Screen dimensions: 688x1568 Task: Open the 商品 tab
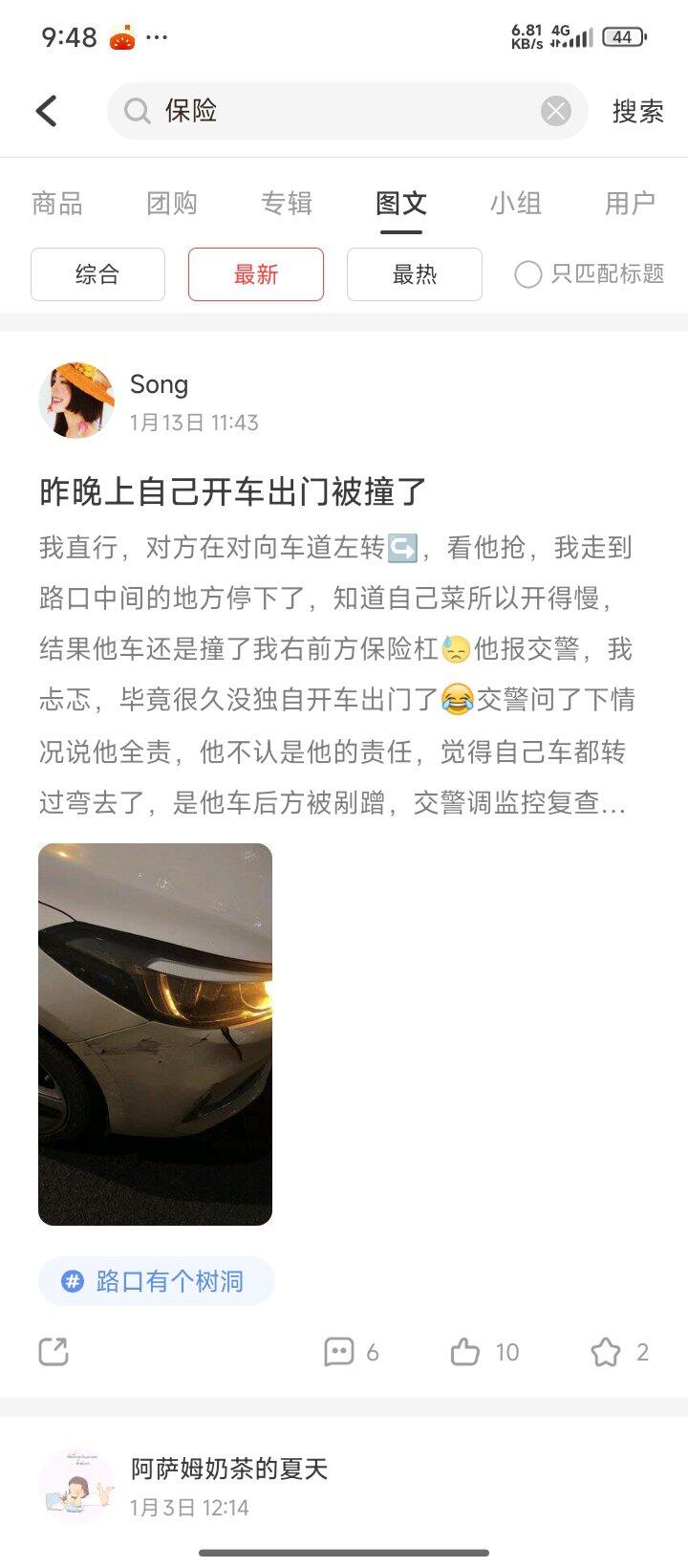click(57, 204)
